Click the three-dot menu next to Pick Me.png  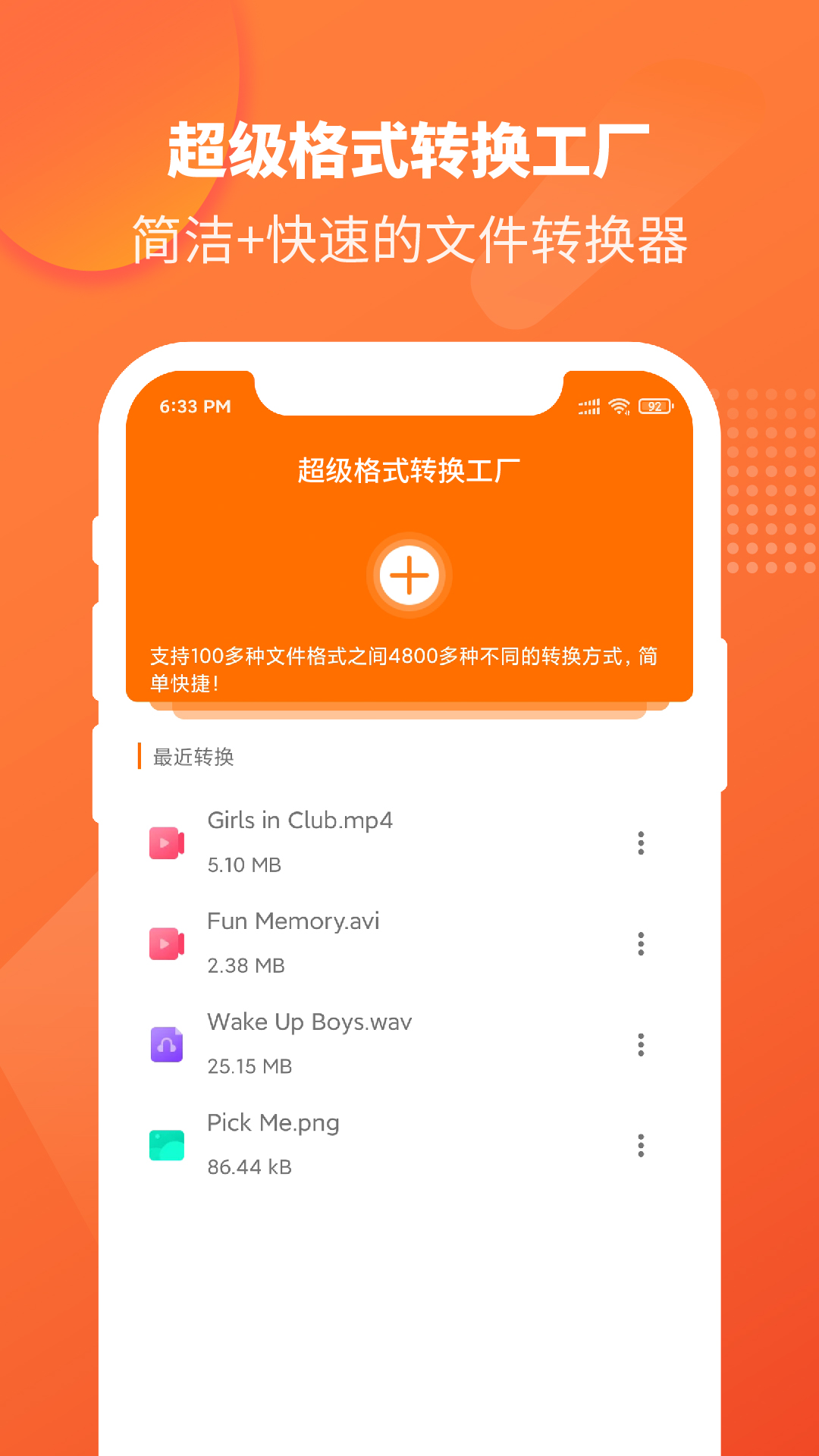tap(642, 1147)
